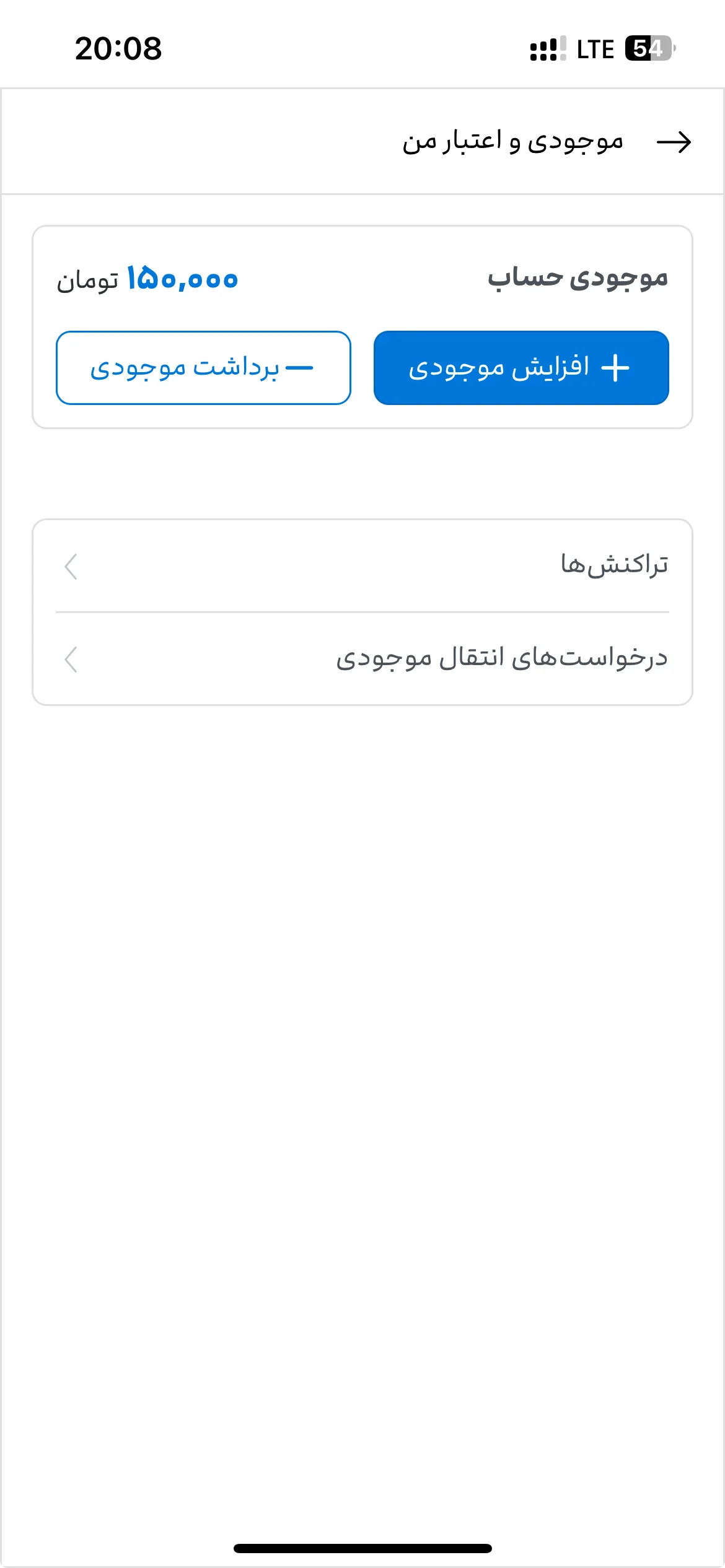The width and height of the screenshot is (725, 1568).
Task: Open درخواست‌های انتقال موجودی row
Action: coord(362,658)
